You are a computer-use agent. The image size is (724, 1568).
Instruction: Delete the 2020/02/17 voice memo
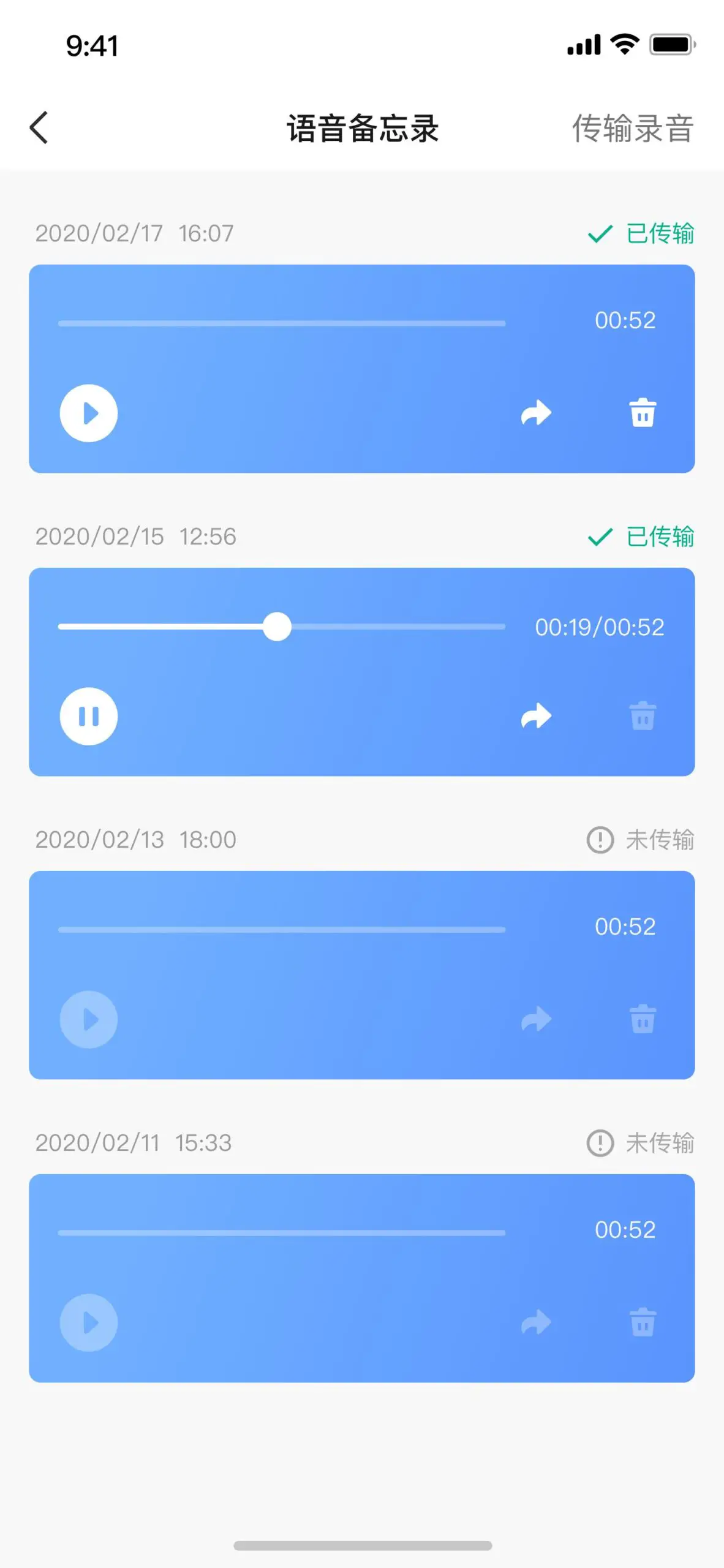(643, 413)
